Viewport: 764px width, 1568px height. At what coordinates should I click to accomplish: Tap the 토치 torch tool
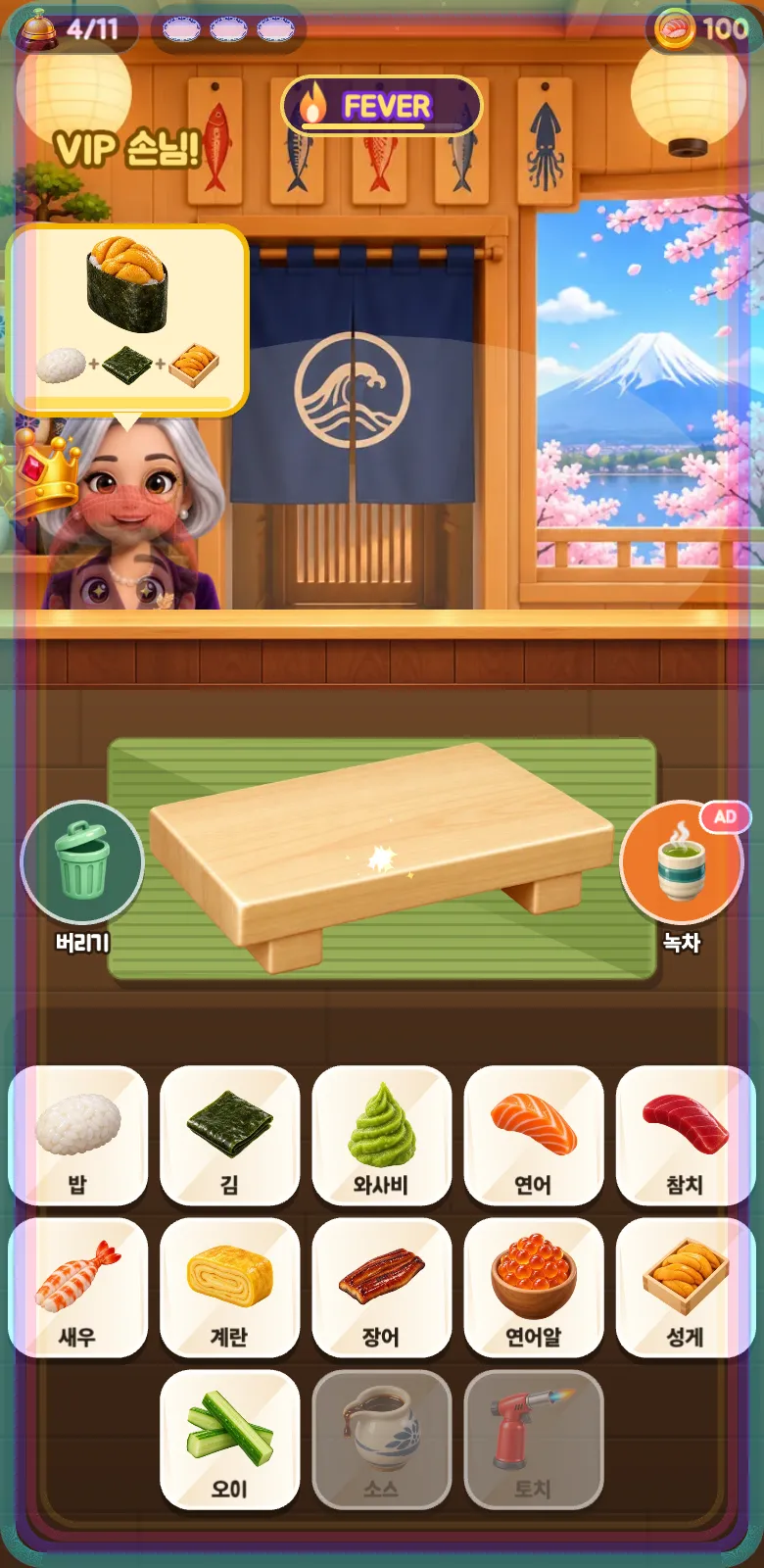click(x=534, y=1440)
